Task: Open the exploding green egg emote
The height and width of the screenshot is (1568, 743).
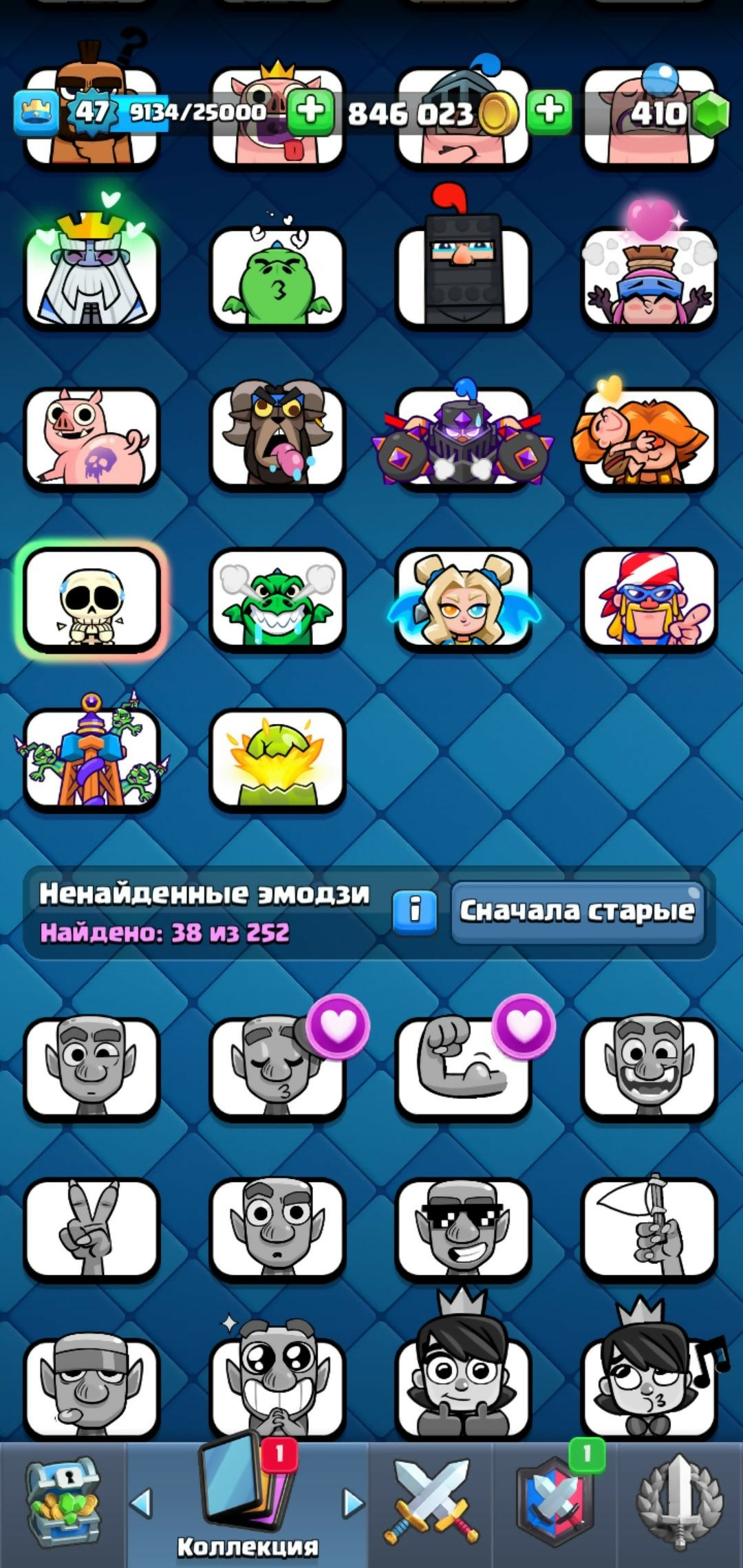Action: pyautogui.click(x=277, y=760)
